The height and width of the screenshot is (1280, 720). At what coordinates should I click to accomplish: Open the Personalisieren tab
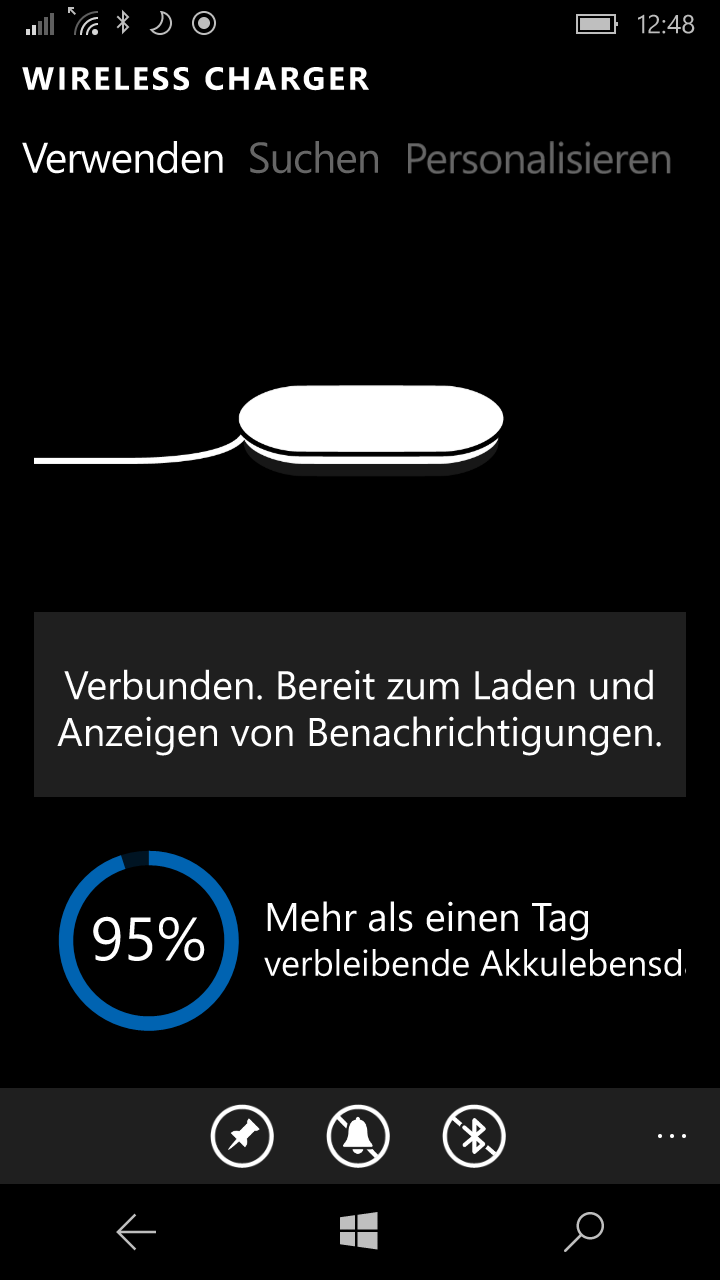click(x=538, y=160)
